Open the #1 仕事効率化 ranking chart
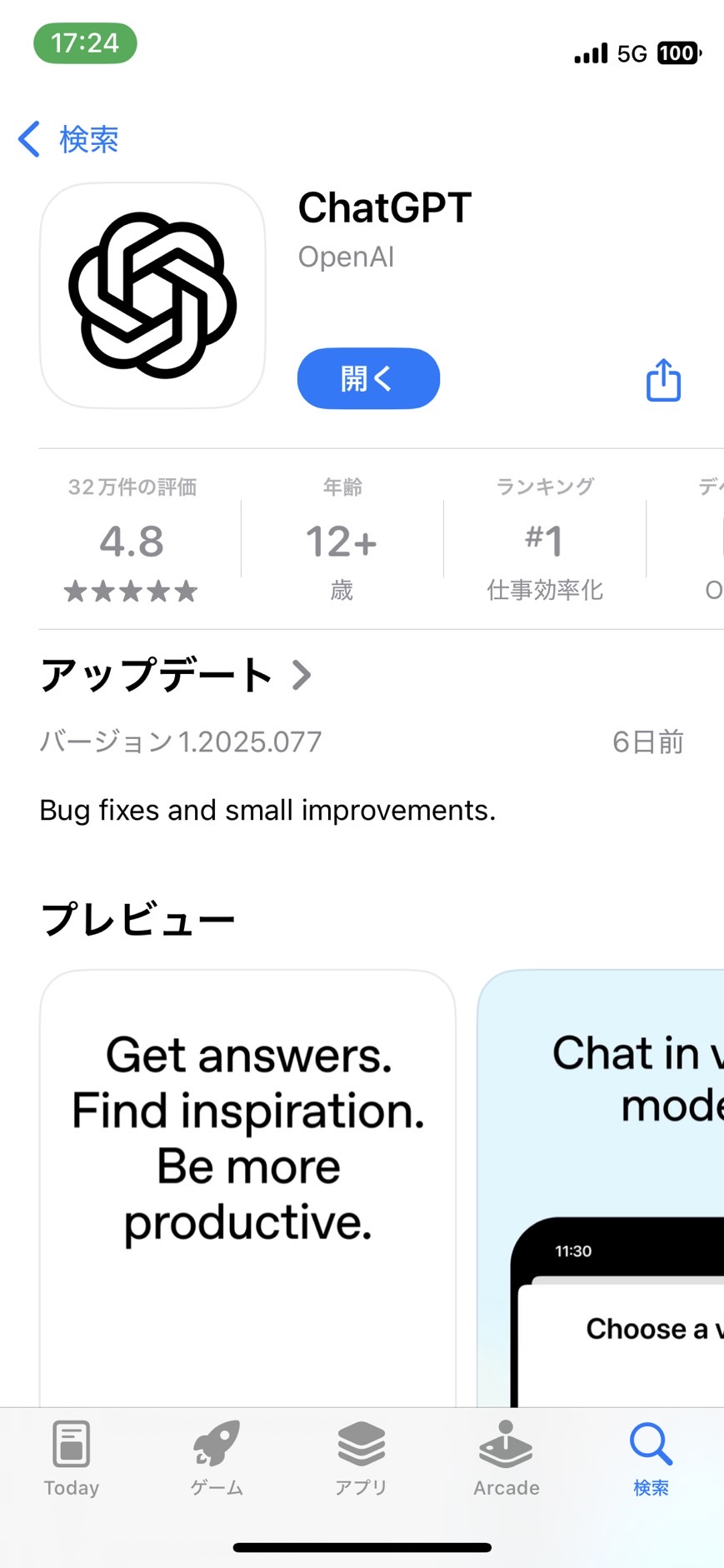724x1568 pixels. (x=544, y=542)
